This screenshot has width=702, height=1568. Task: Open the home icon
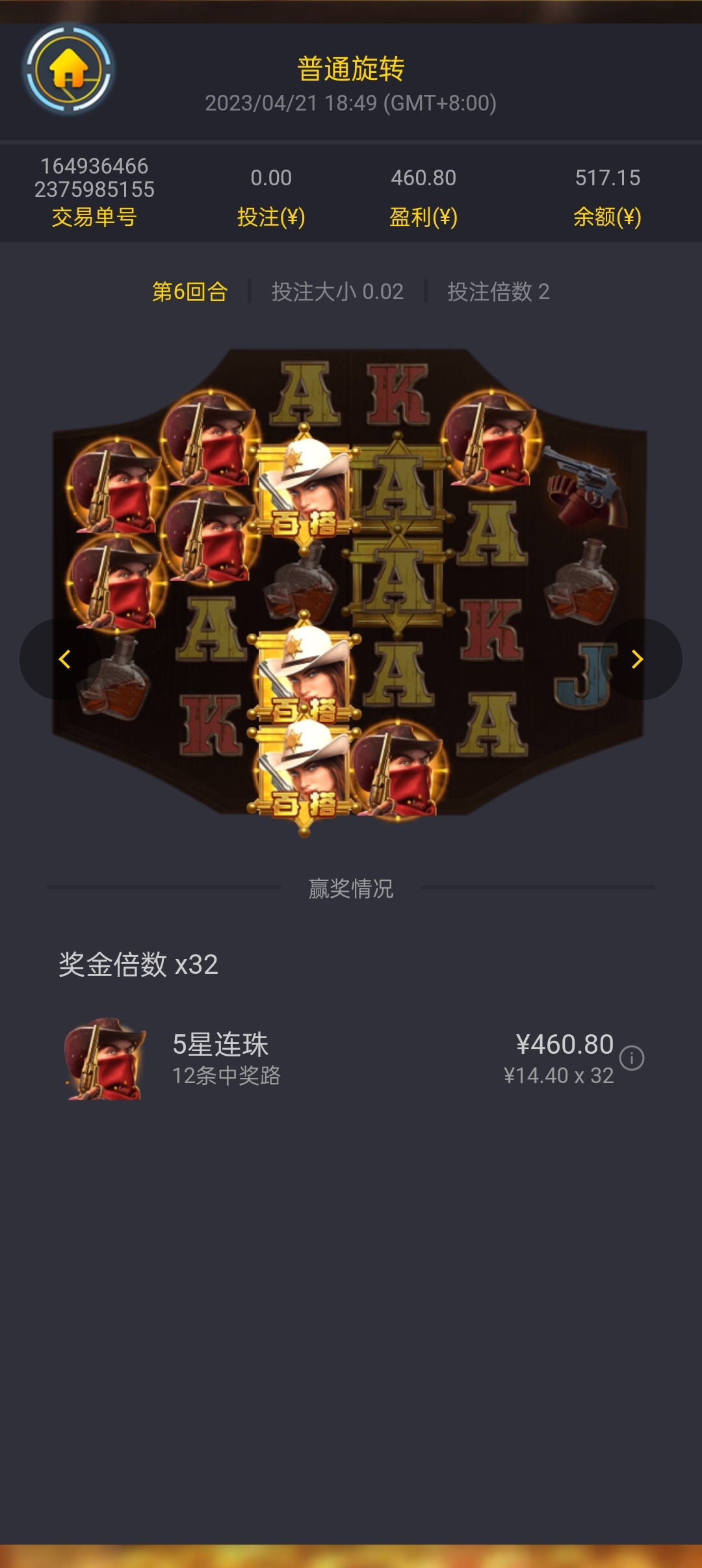[x=69, y=70]
